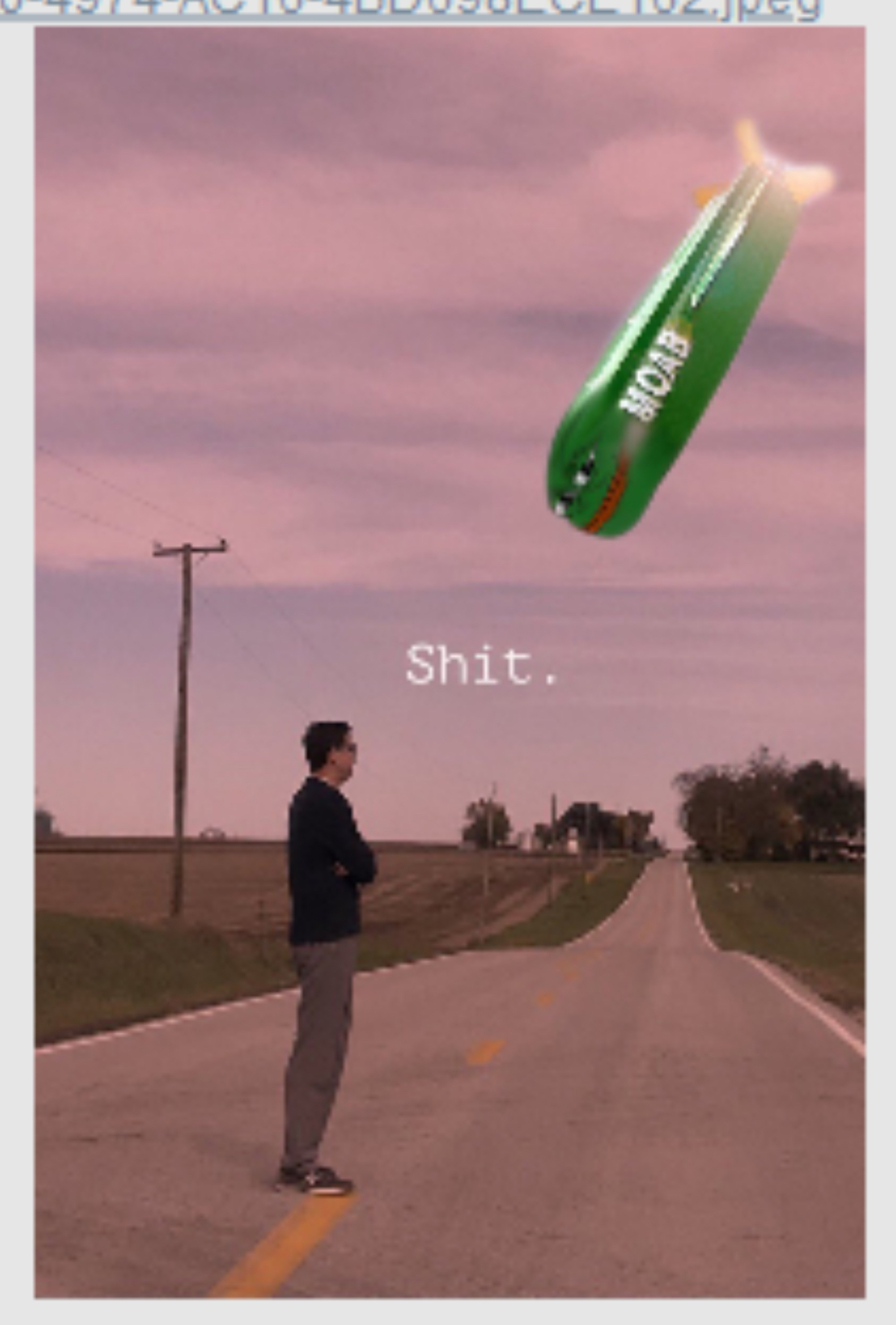Open the .jpeg filename link above the image
This screenshot has width=896, height=1325.
(x=410, y=8)
